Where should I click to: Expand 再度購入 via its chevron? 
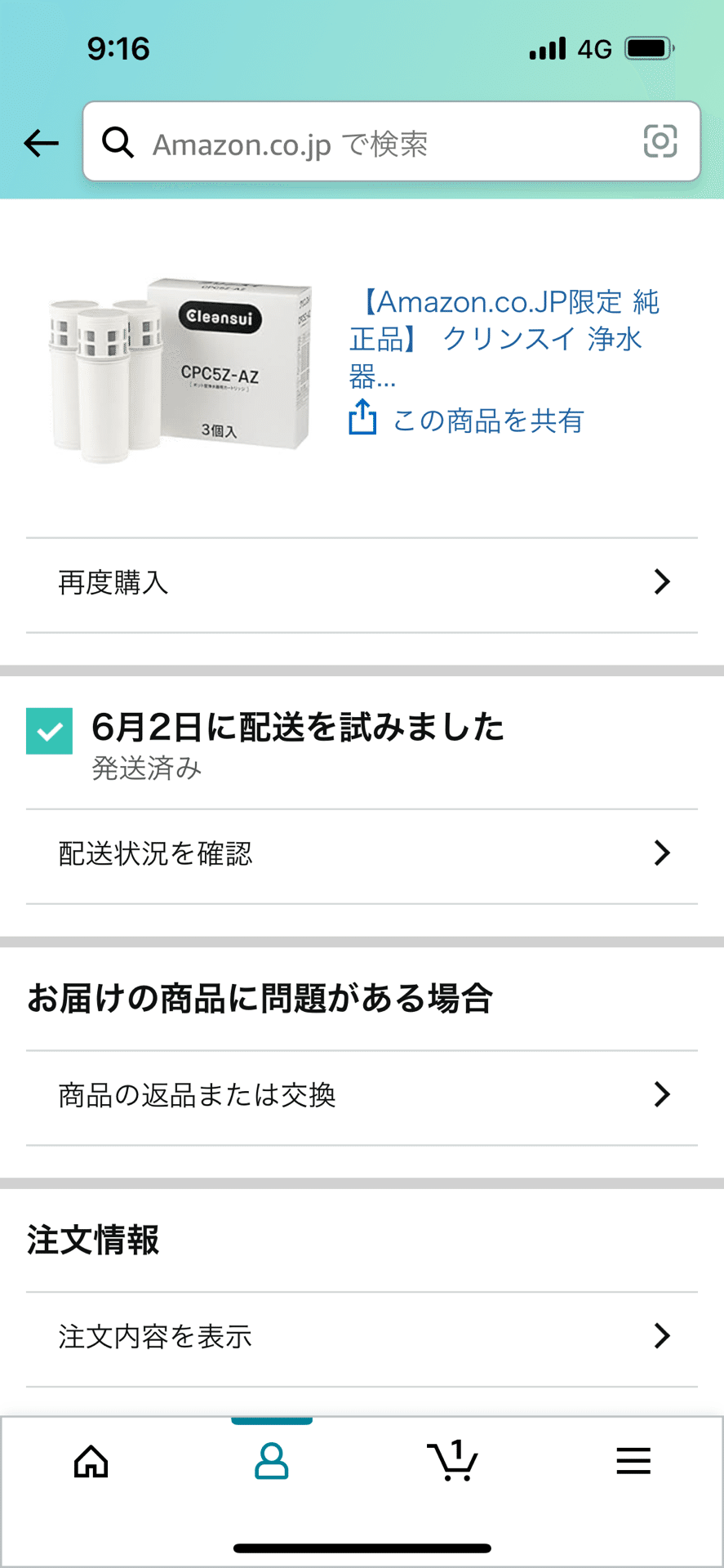click(661, 581)
